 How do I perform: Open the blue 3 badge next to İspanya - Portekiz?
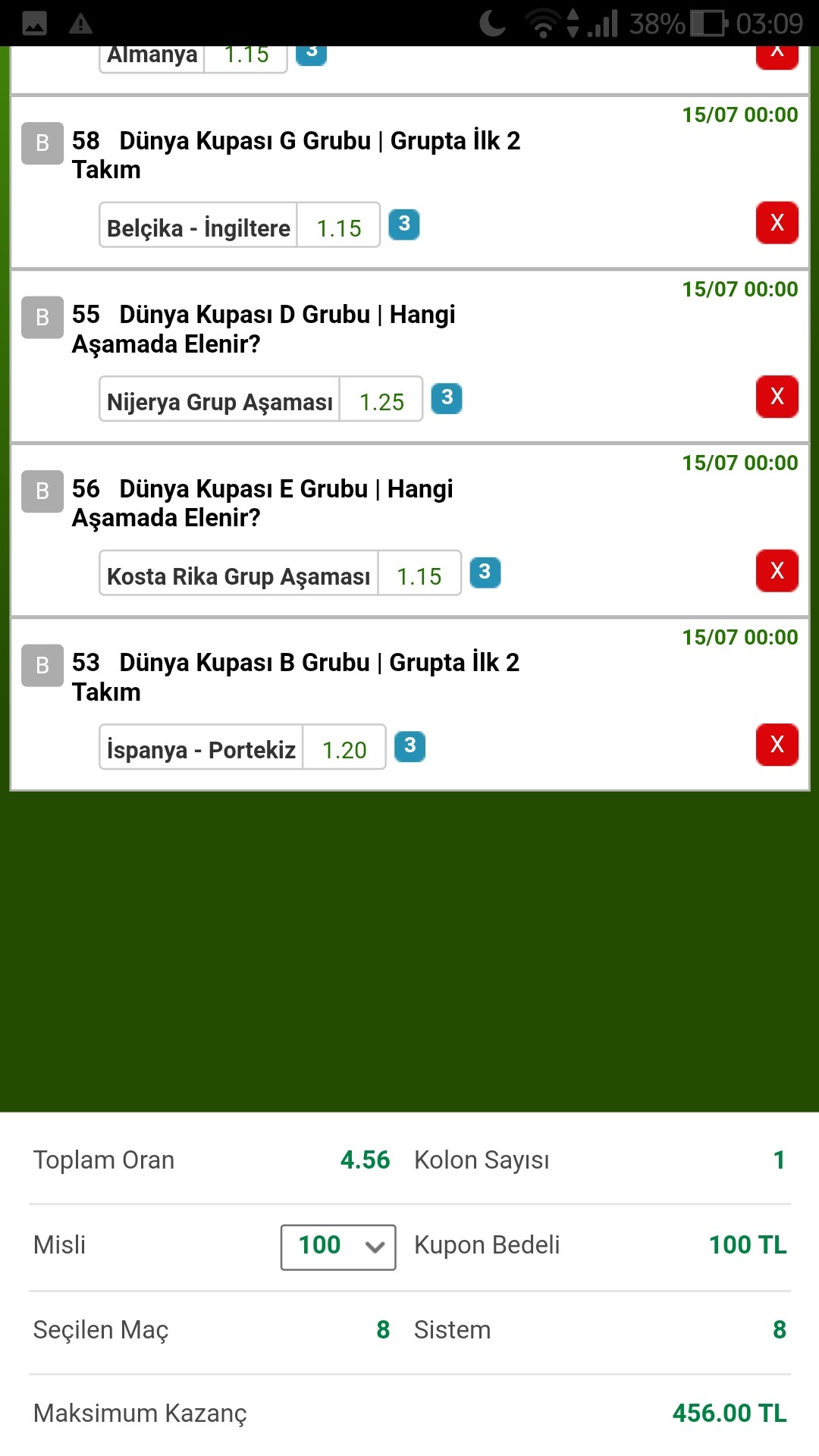pyautogui.click(x=409, y=746)
